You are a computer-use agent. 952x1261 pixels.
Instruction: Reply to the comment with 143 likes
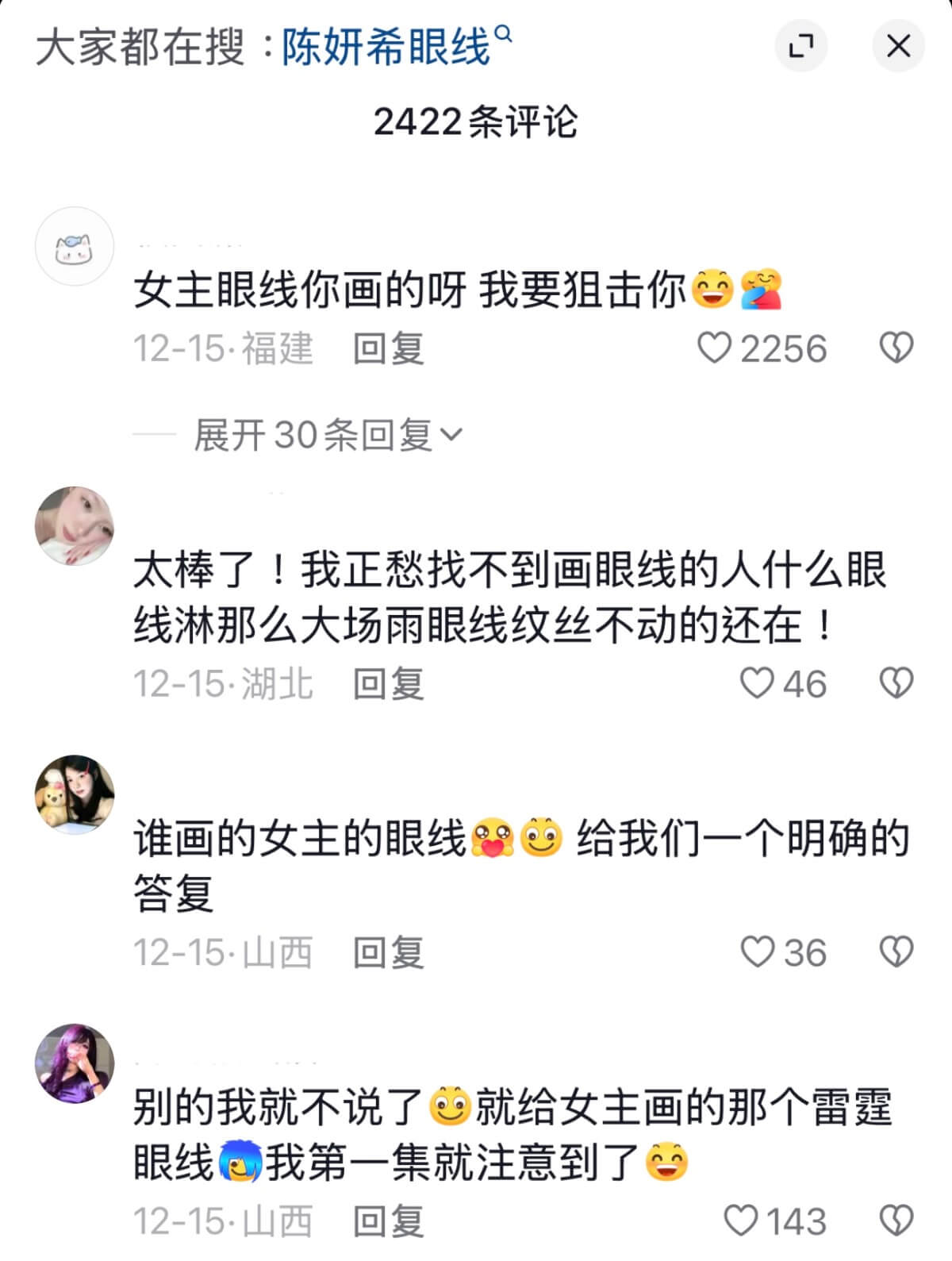pos(388,1221)
